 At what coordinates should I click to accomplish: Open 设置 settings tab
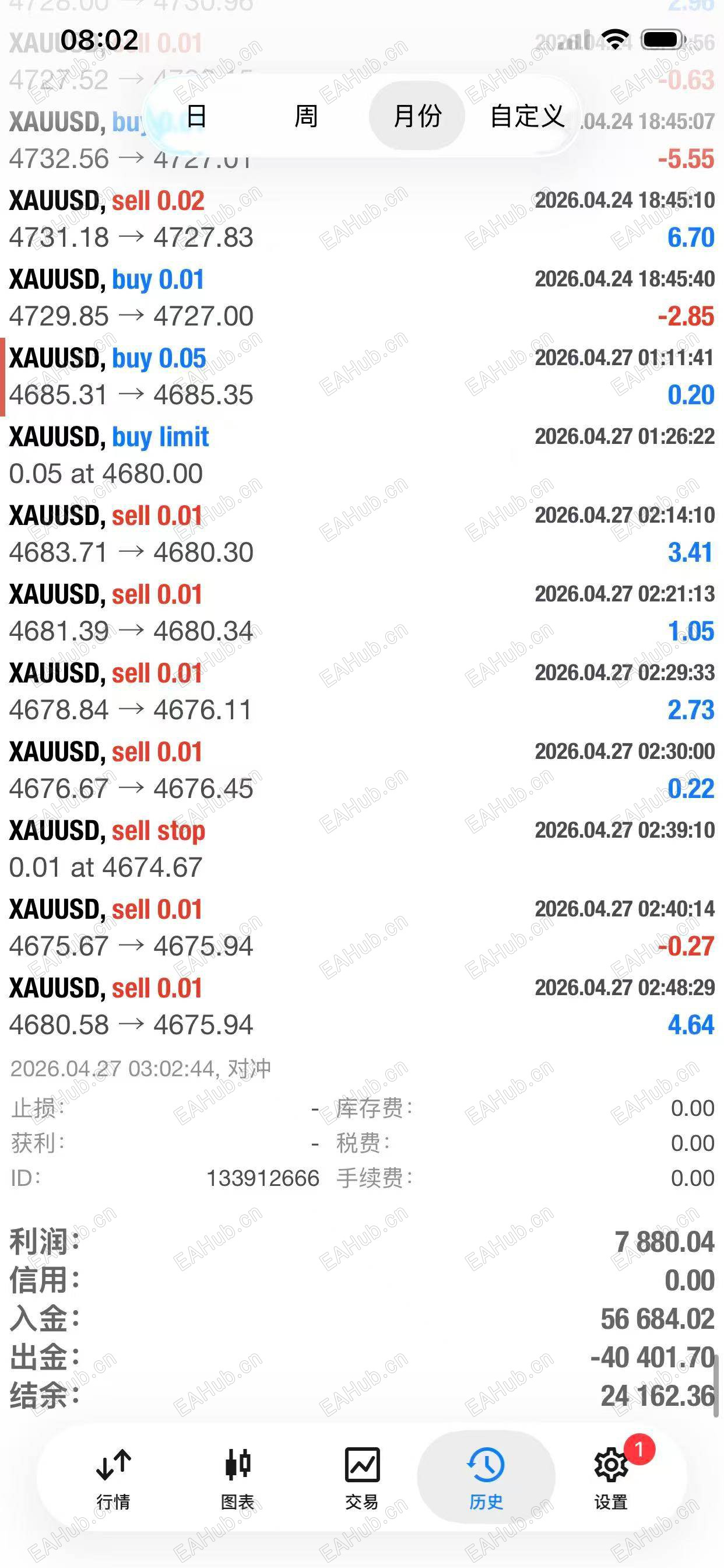tap(611, 1476)
